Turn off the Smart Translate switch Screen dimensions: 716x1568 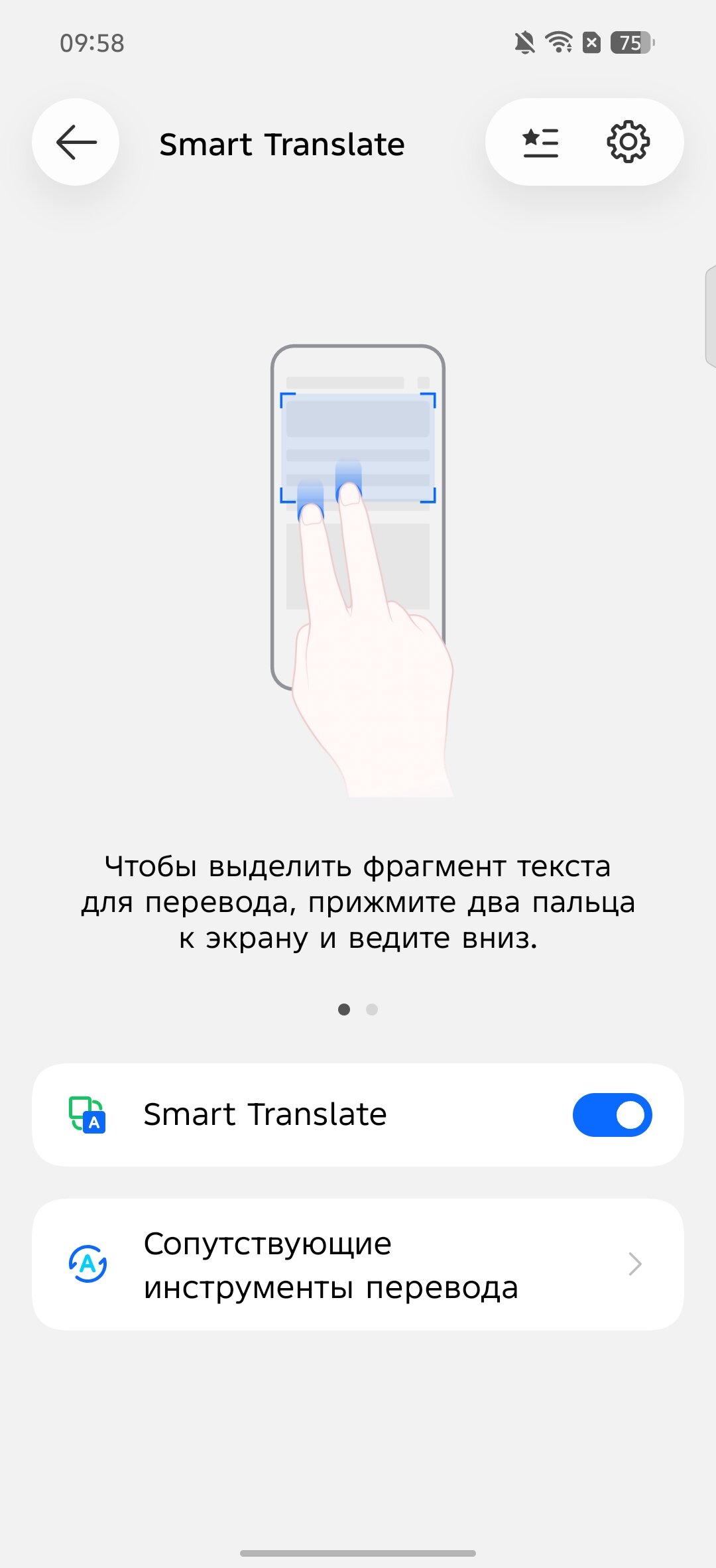tap(611, 1115)
